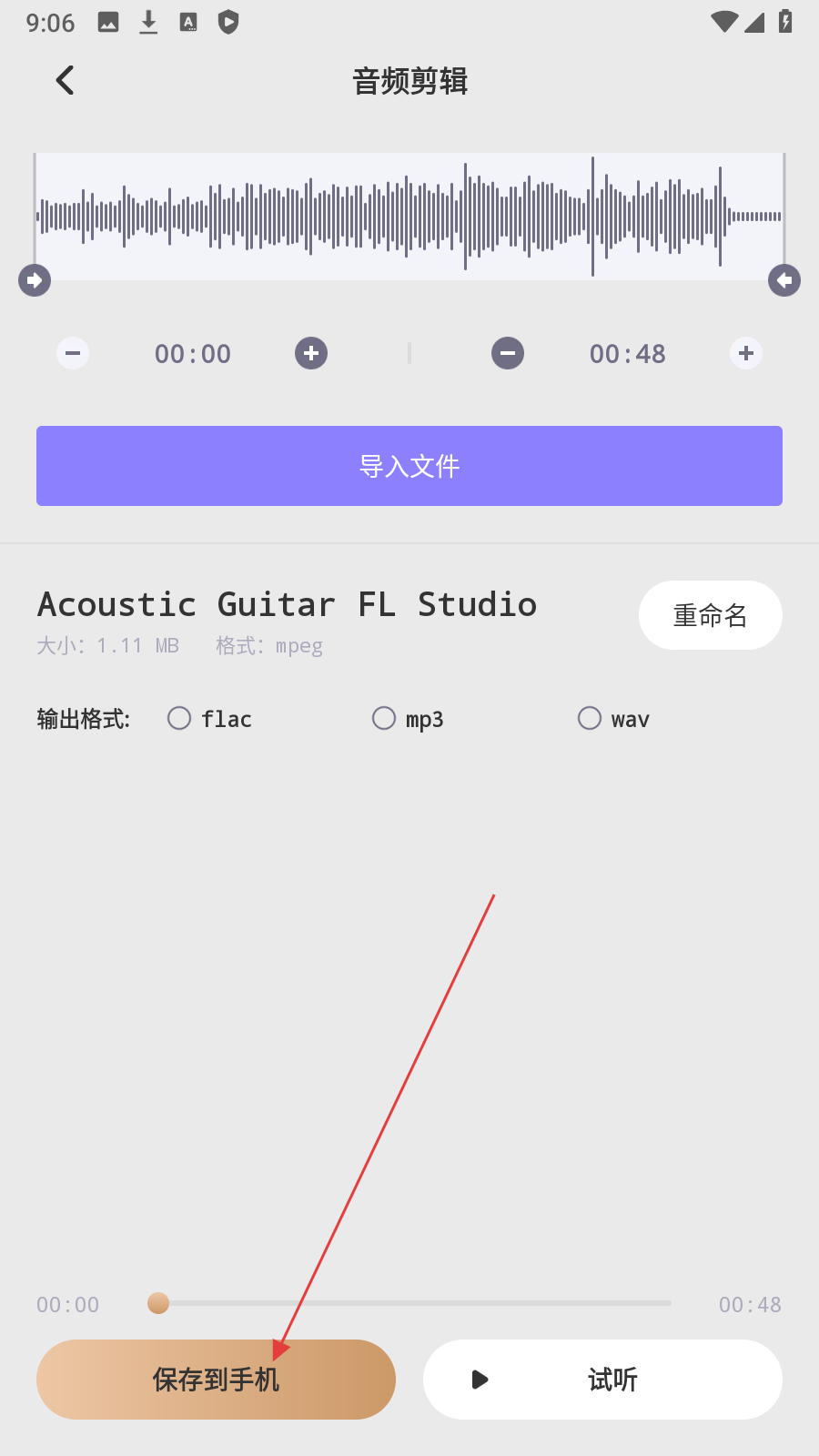Pick wav as output format
Screen dimensions: 819x1456
pos(591,719)
